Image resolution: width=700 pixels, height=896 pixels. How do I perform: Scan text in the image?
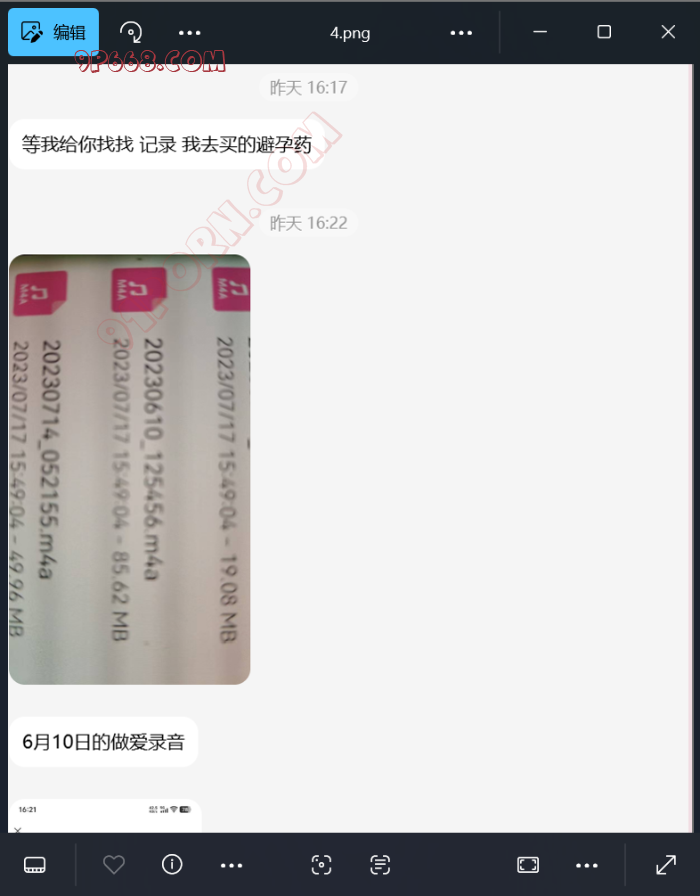(x=380, y=865)
